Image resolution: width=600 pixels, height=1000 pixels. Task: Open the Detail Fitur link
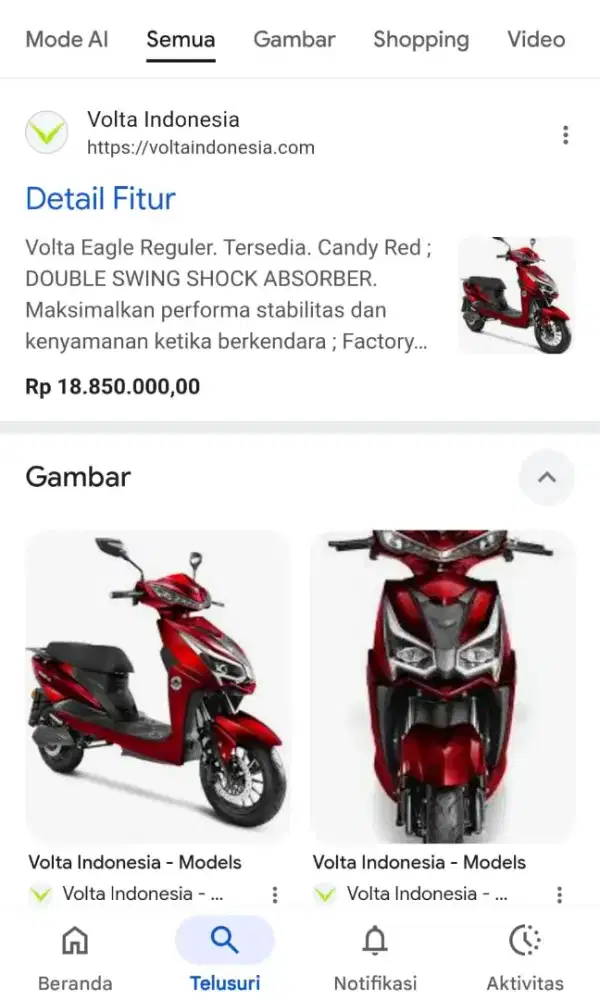click(x=100, y=198)
